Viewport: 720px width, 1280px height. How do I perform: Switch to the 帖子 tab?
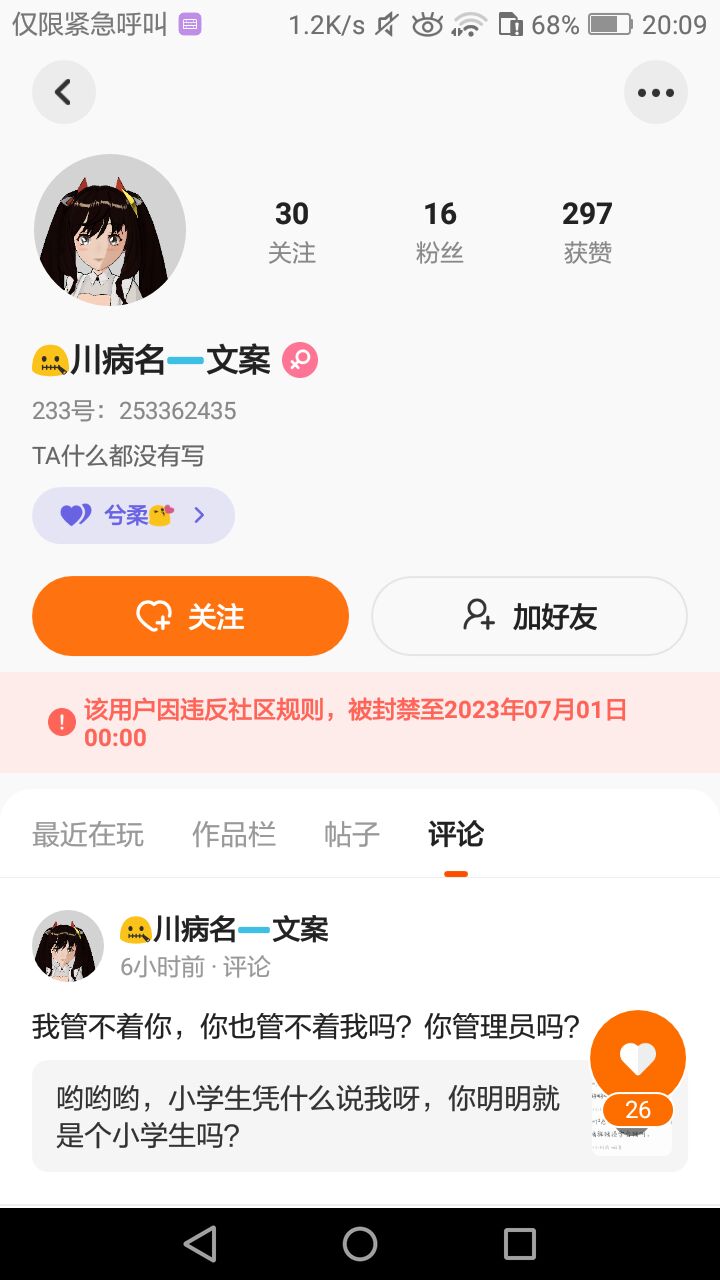[x=351, y=834]
